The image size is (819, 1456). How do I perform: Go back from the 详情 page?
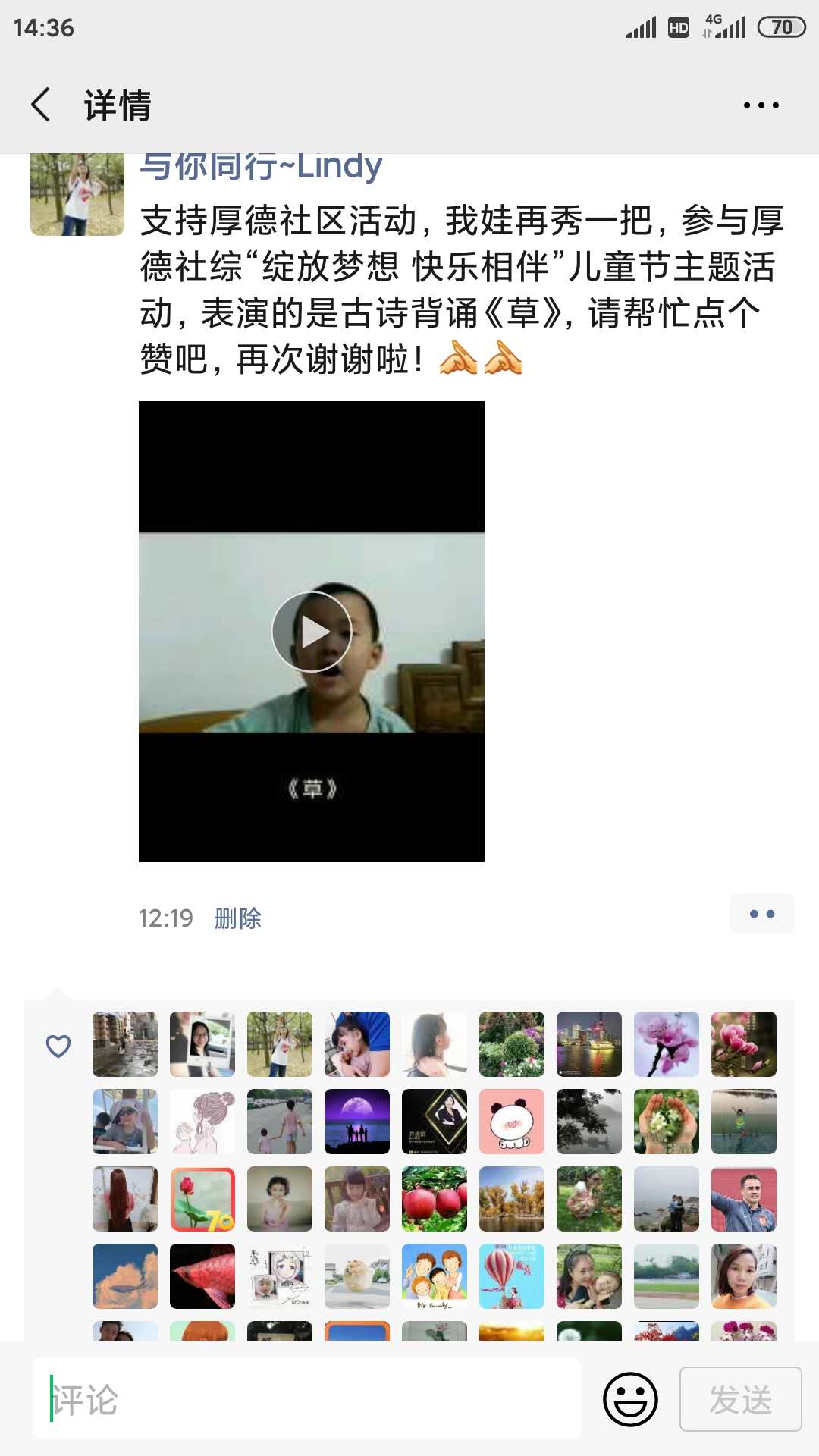(x=42, y=105)
